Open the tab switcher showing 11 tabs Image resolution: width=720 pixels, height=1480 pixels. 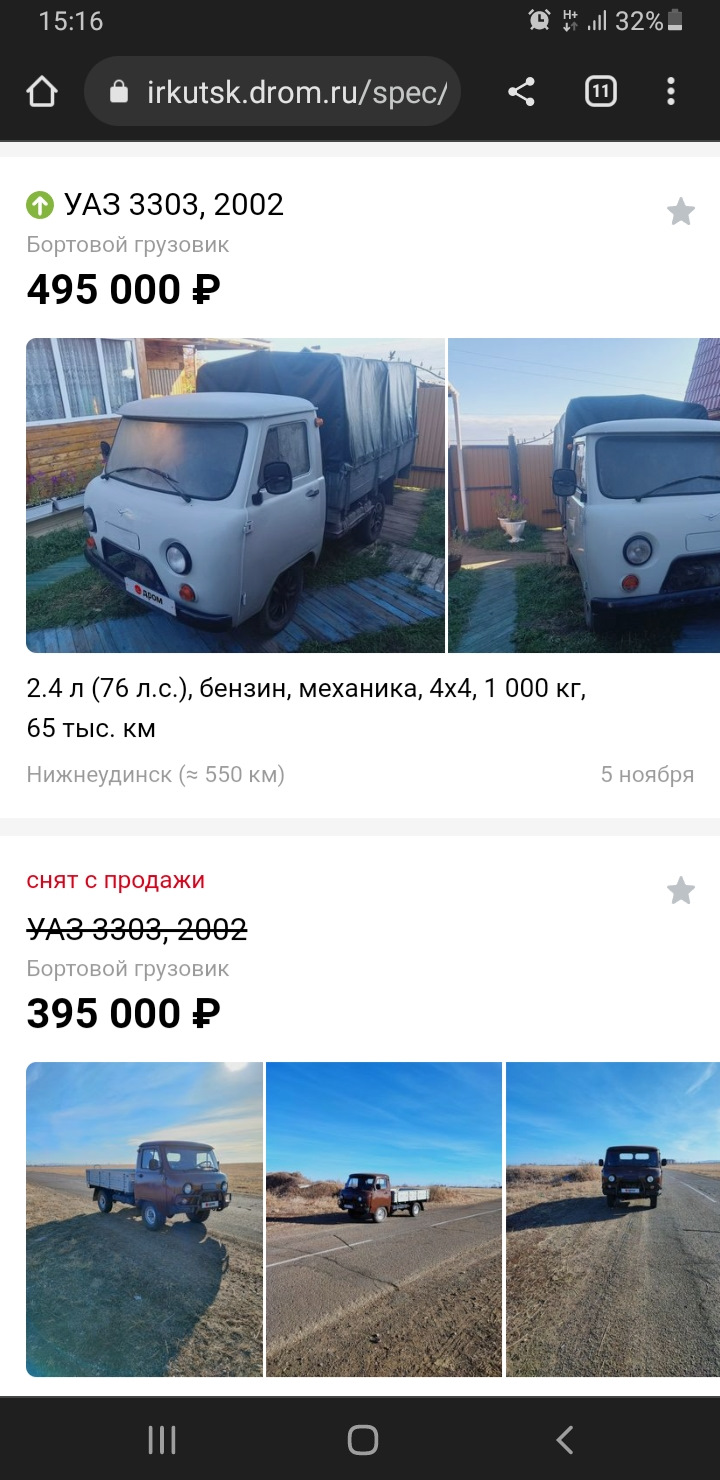[600, 93]
